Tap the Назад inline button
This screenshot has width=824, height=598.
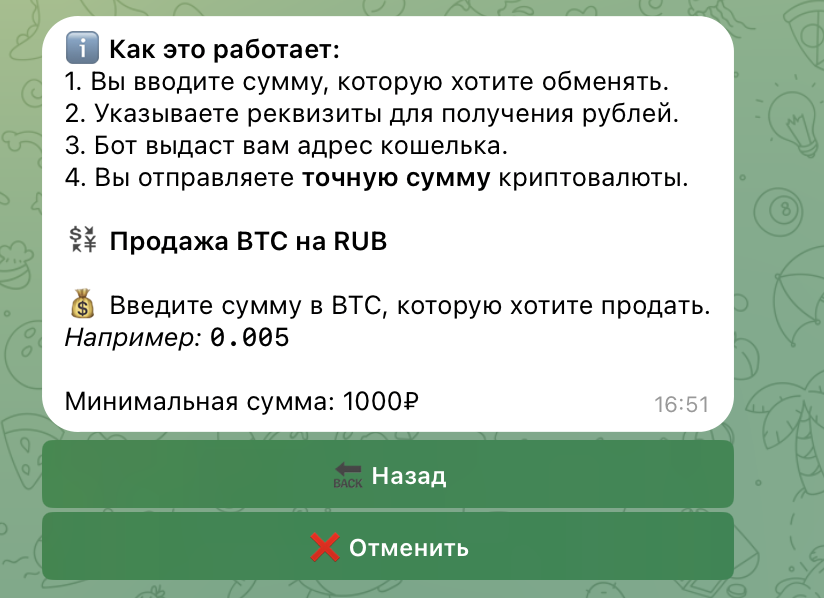(388, 475)
